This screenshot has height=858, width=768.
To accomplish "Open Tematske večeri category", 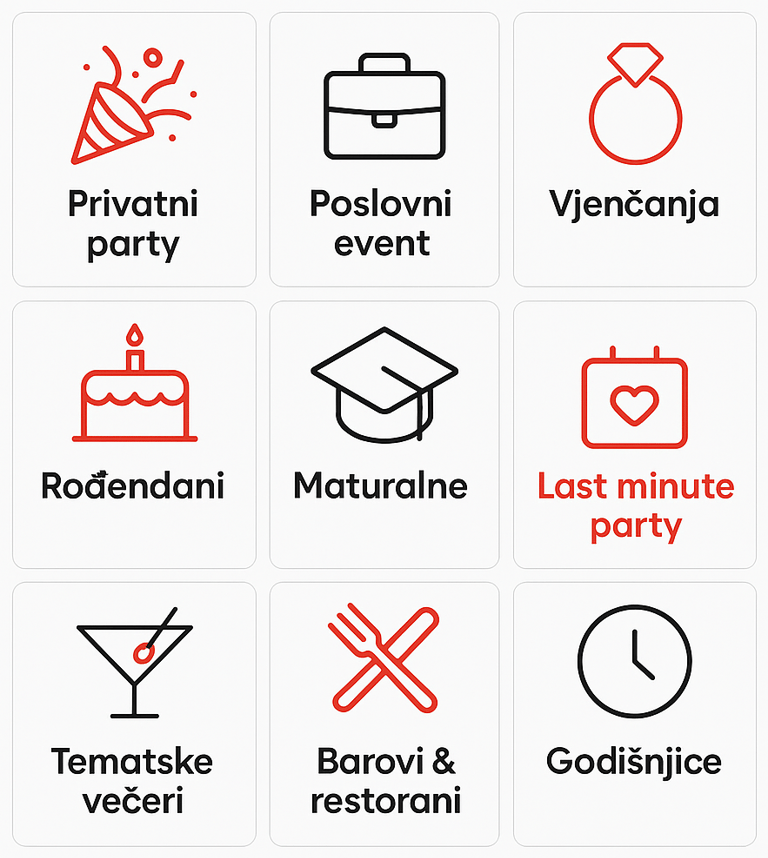I will click(134, 715).
